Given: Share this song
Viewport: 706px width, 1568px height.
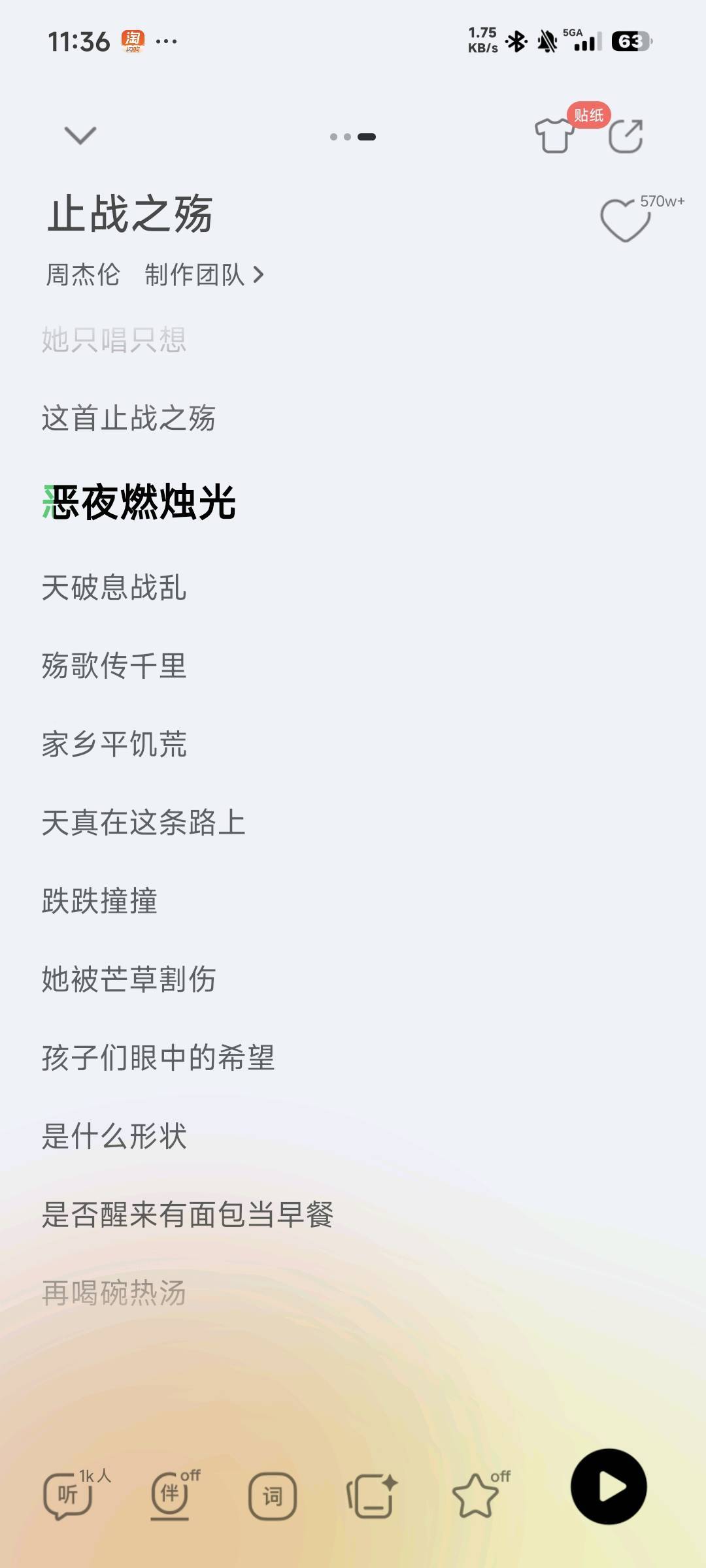Looking at the screenshot, I should coord(626,136).
